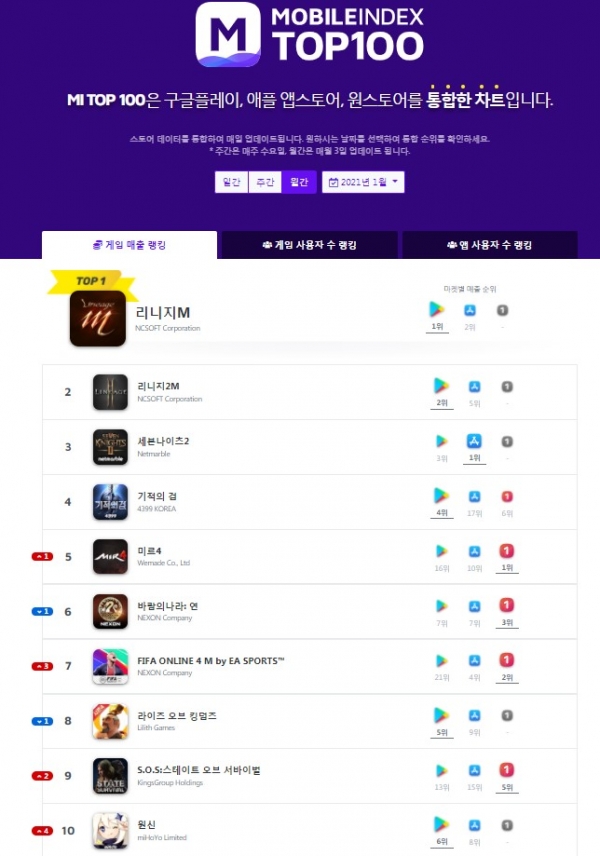Open the 2021년 1월 date dropdown
The image size is (600, 856).
point(363,182)
